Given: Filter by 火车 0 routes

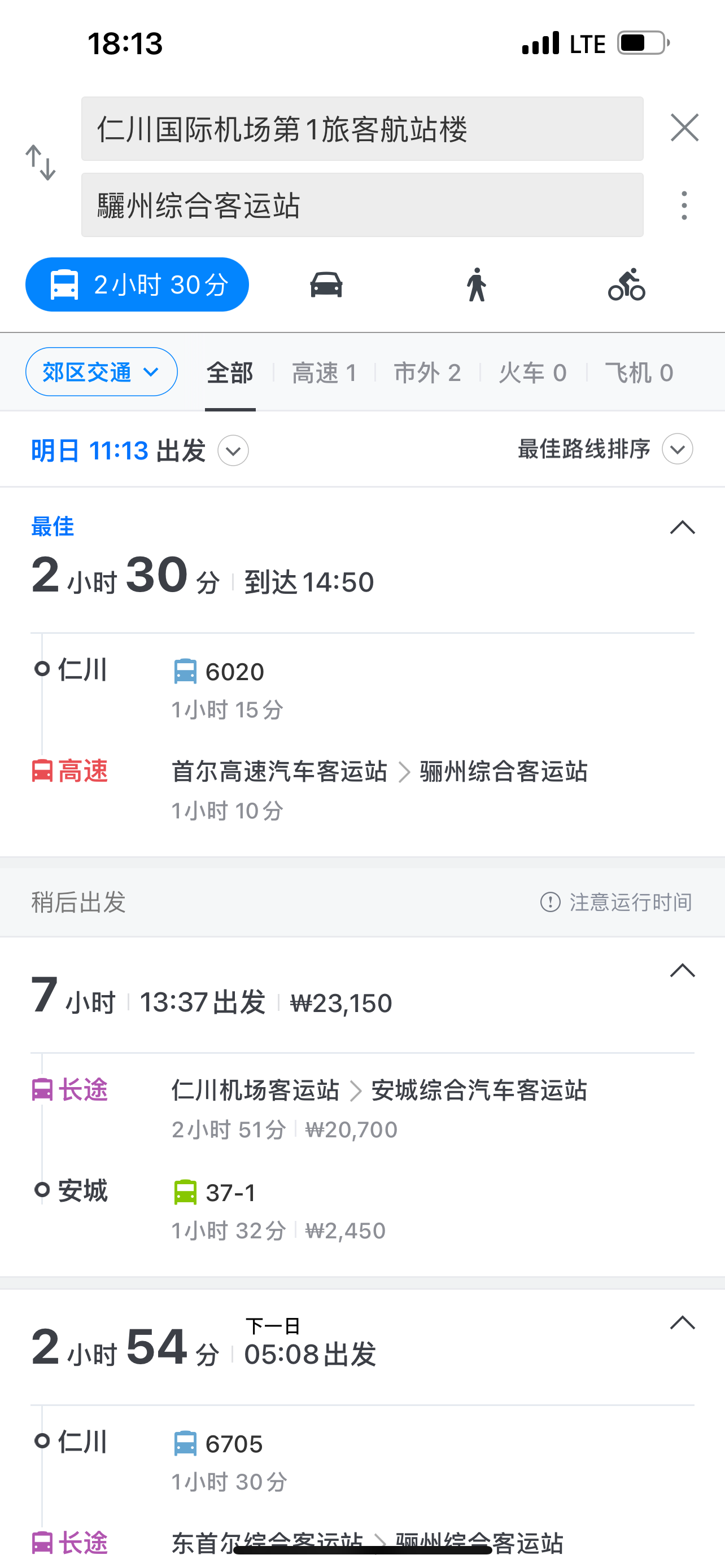Looking at the screenshot, I should coord(532,373).
